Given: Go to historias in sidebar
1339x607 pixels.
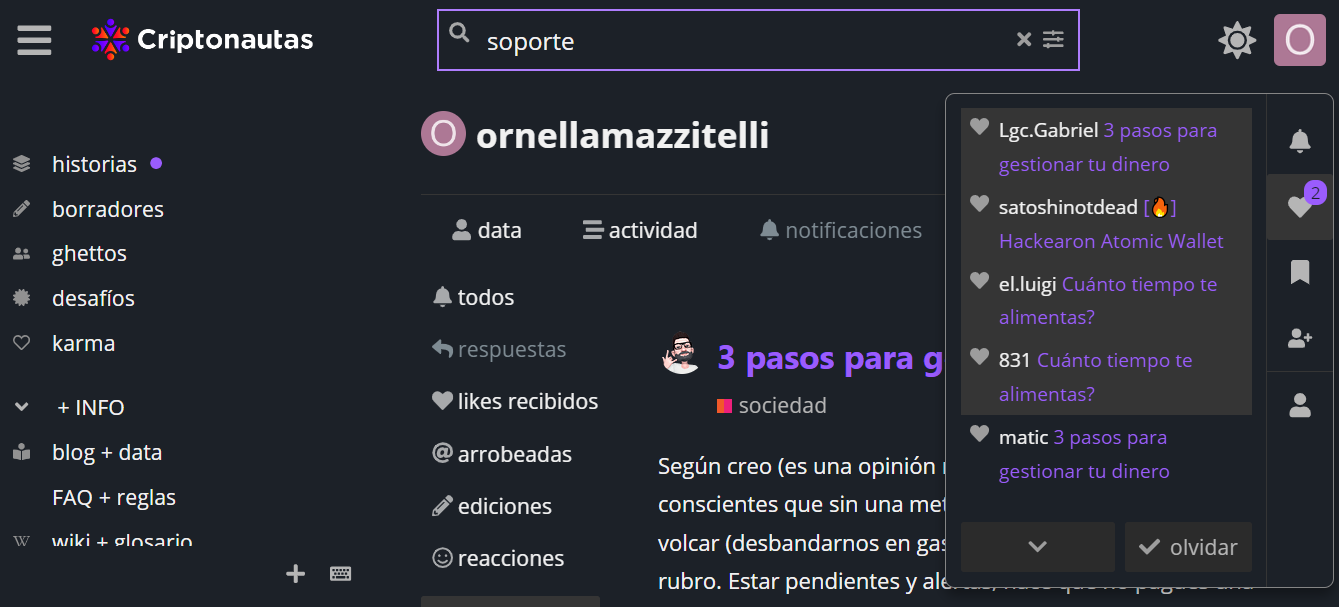Looking at the screenshot, I should 94,164.
